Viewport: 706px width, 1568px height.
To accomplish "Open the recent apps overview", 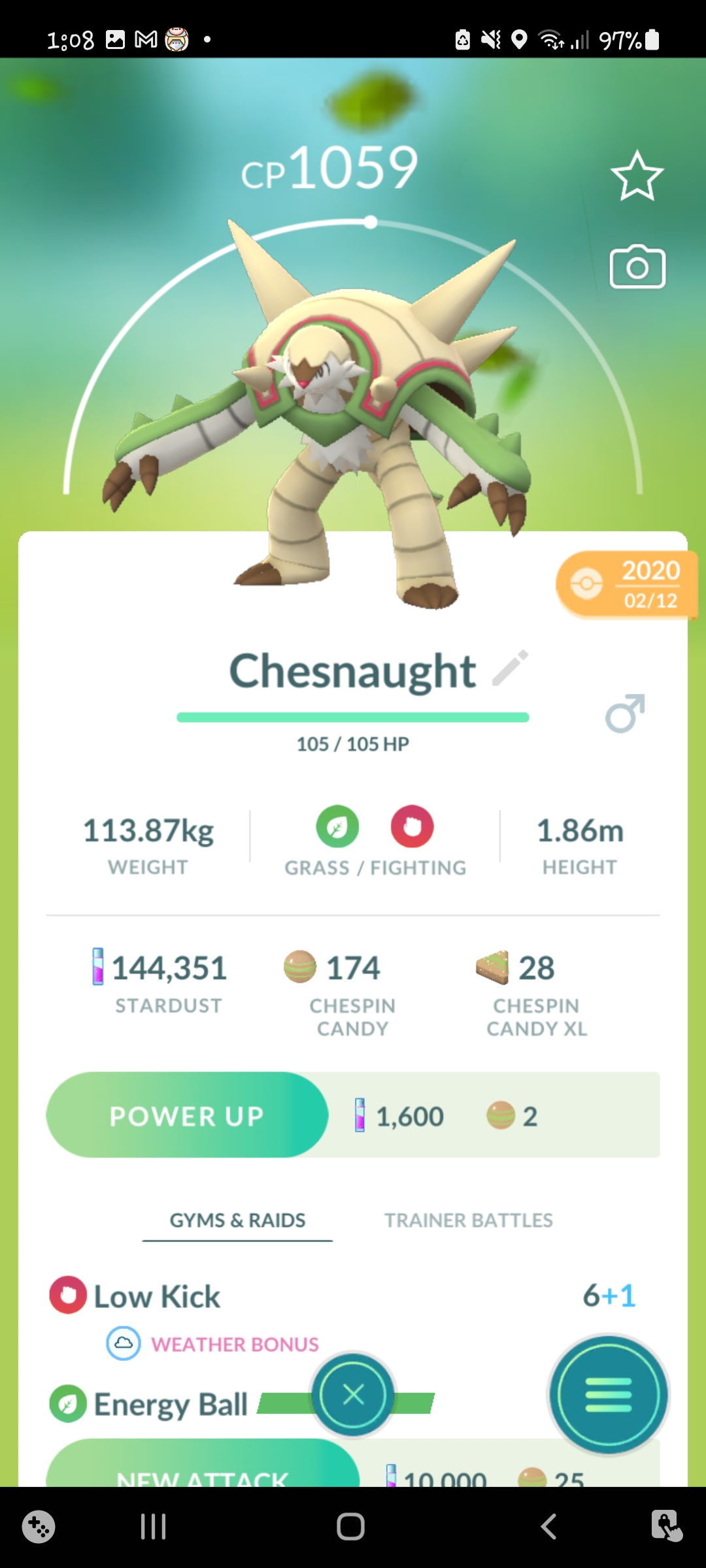I will (154, 1527).
